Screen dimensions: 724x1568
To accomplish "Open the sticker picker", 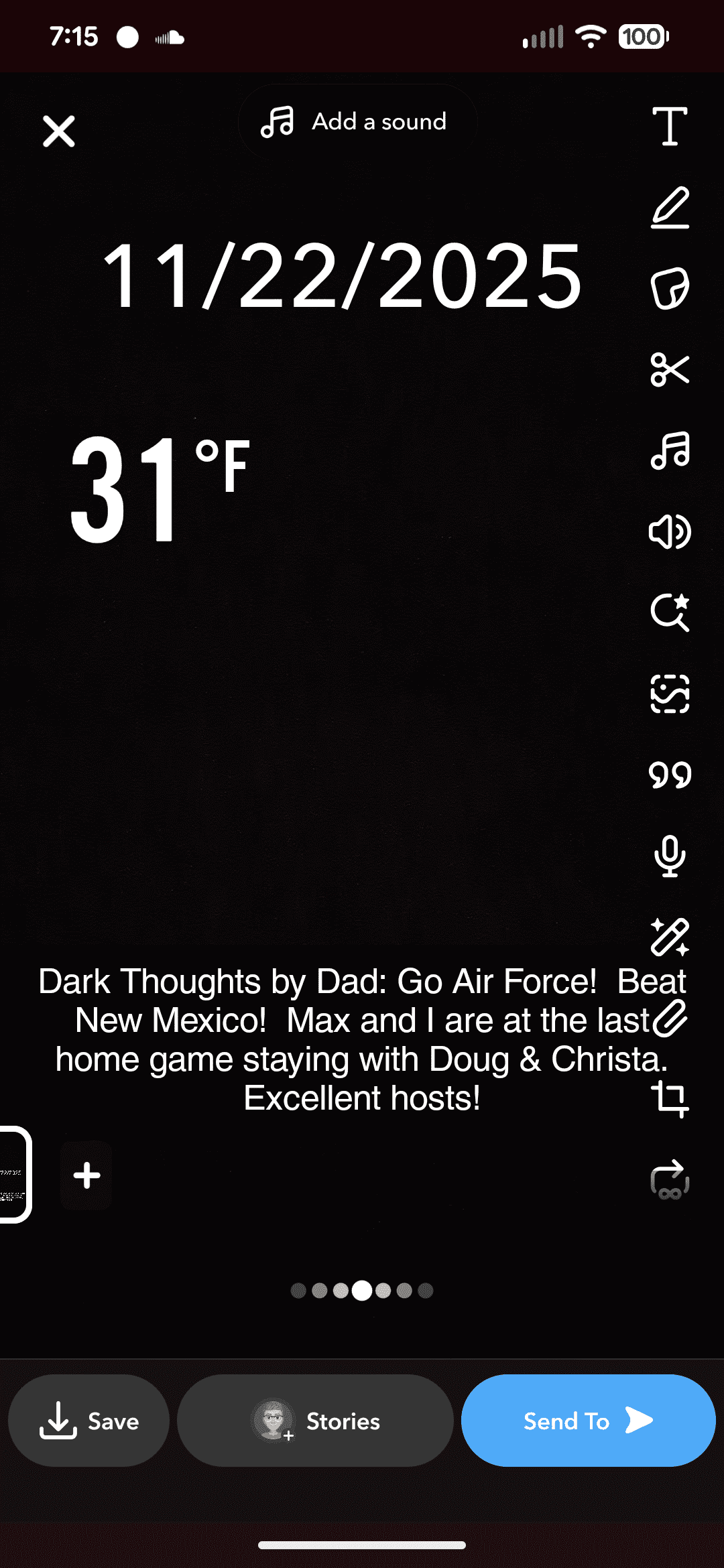I will click(x=670, y=288).
